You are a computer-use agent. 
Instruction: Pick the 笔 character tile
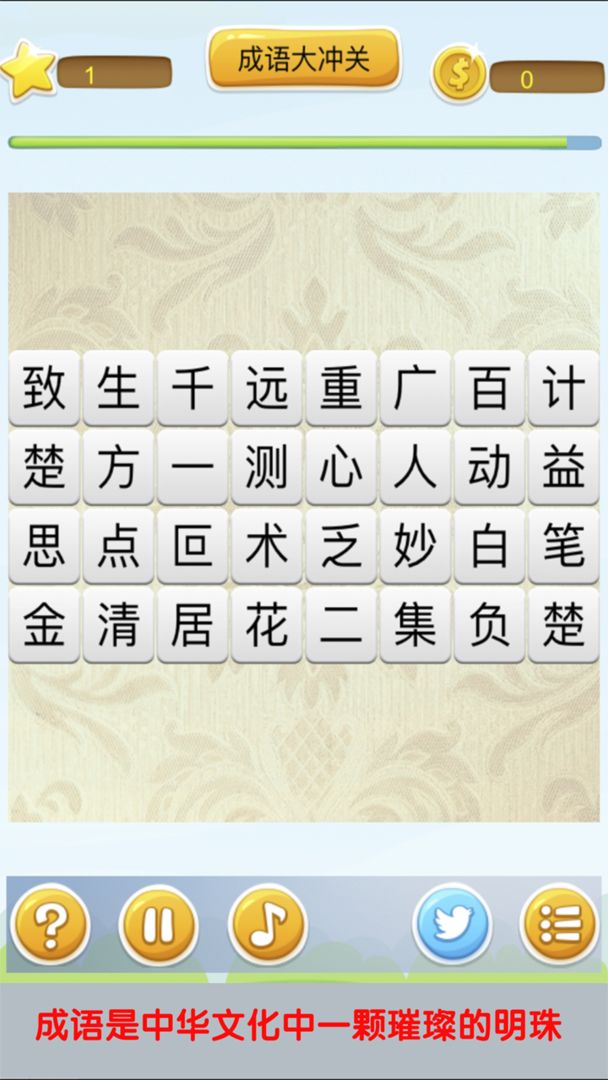coord(563,546)
